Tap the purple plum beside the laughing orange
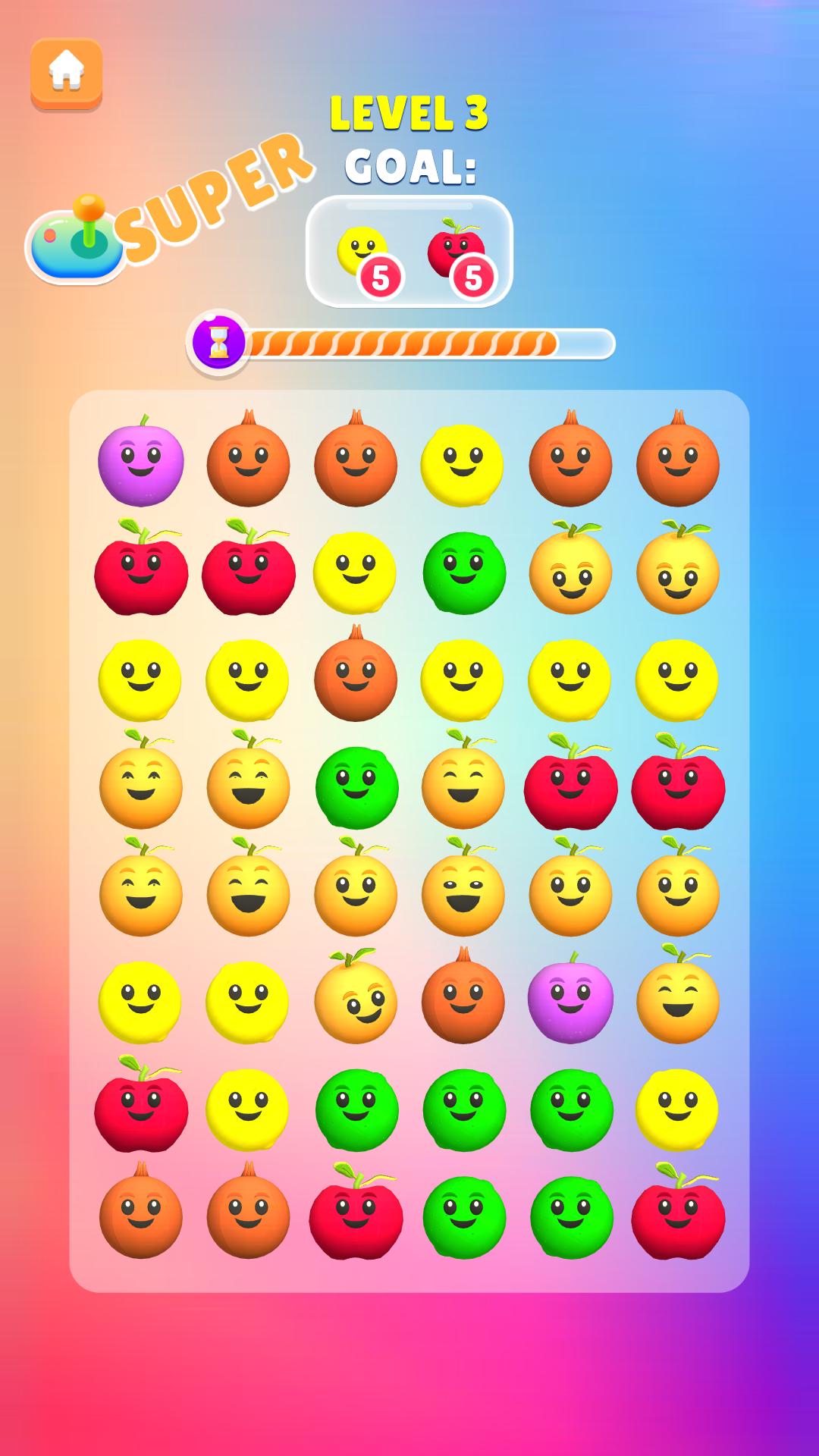 click(x=570, y=996)
